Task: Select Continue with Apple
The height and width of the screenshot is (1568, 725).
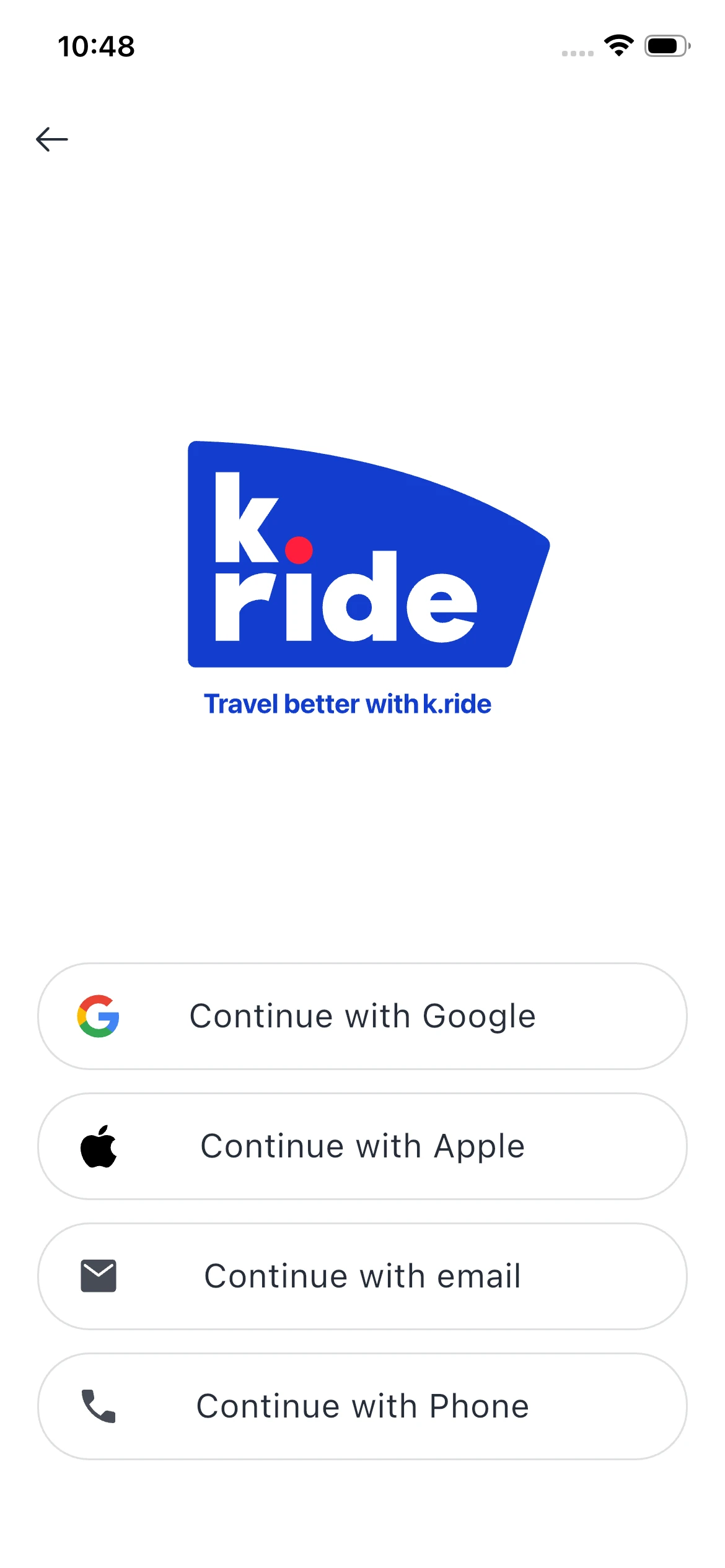Action: (362, 1146)
